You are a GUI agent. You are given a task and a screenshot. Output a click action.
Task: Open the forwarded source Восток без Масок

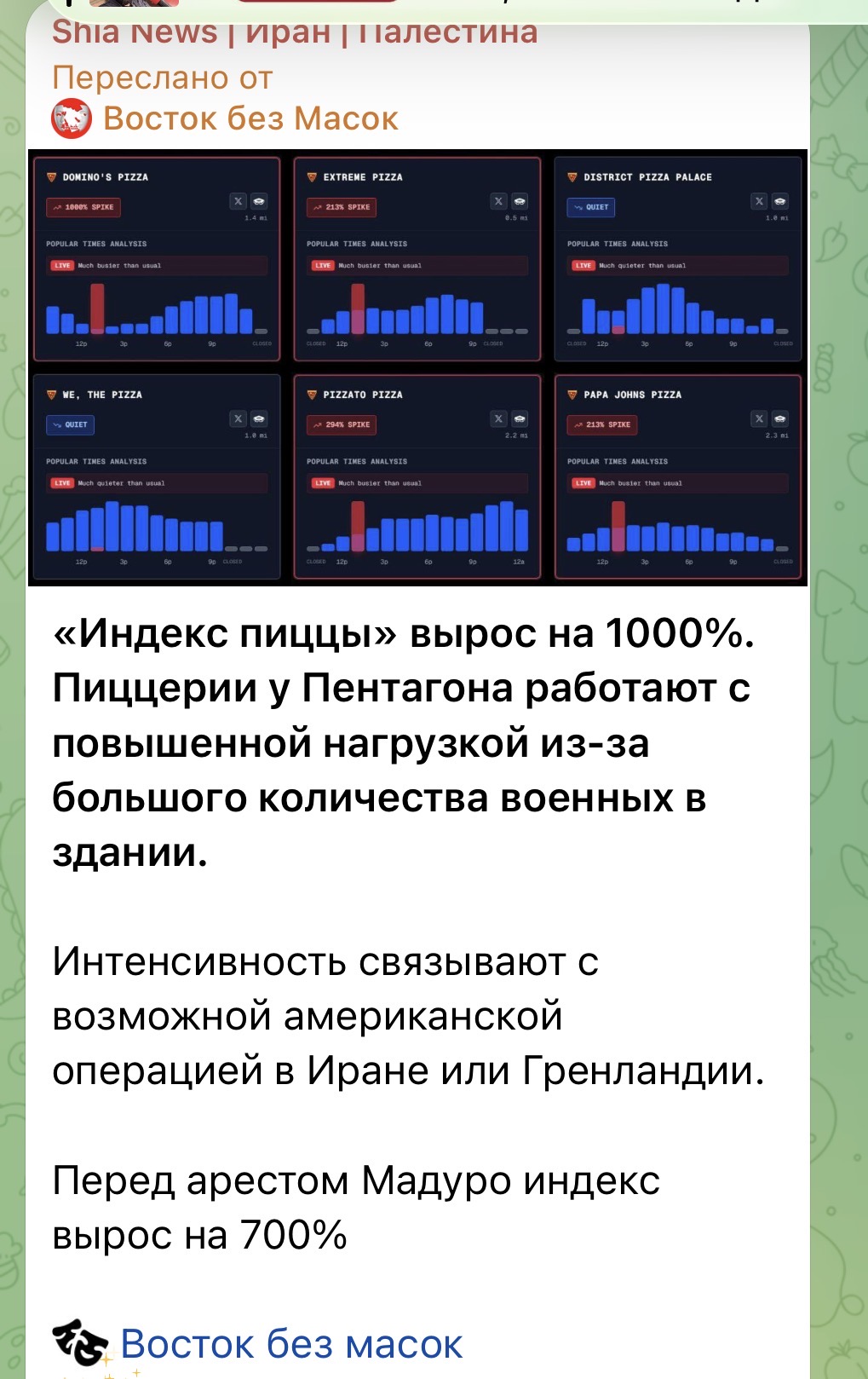[250, 118]
